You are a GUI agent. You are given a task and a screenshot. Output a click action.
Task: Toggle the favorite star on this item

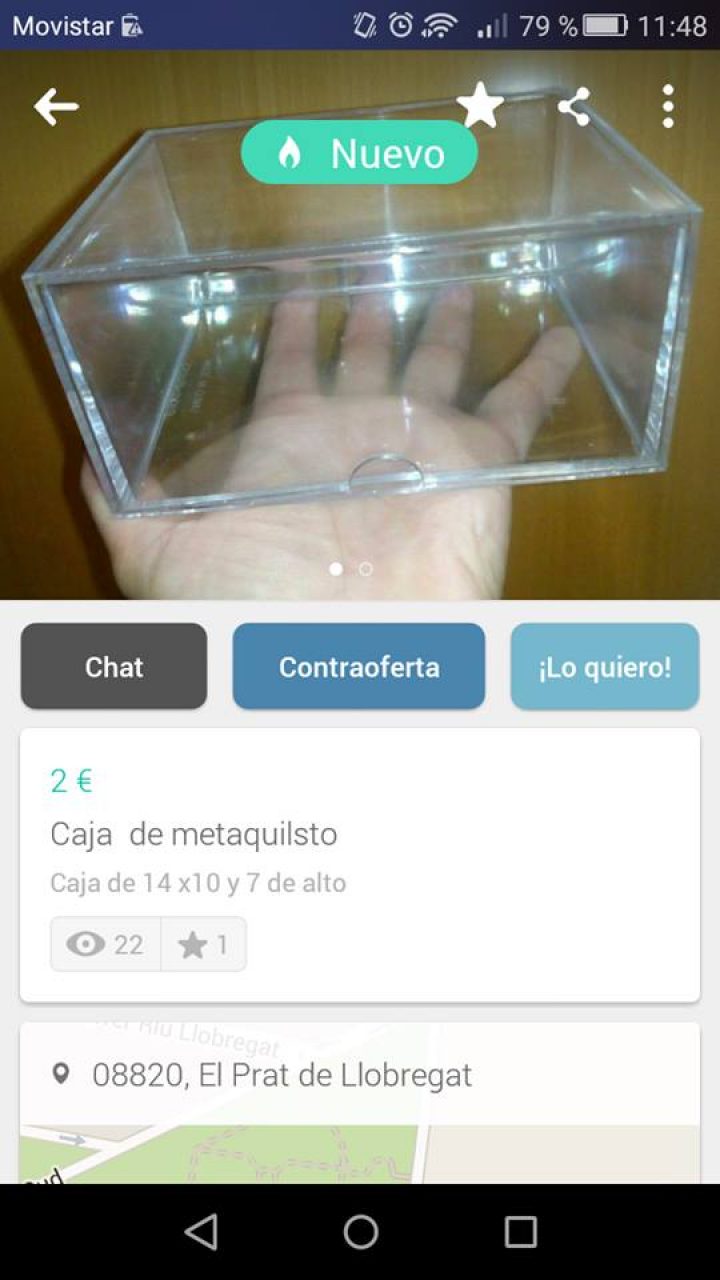[482, 103]
